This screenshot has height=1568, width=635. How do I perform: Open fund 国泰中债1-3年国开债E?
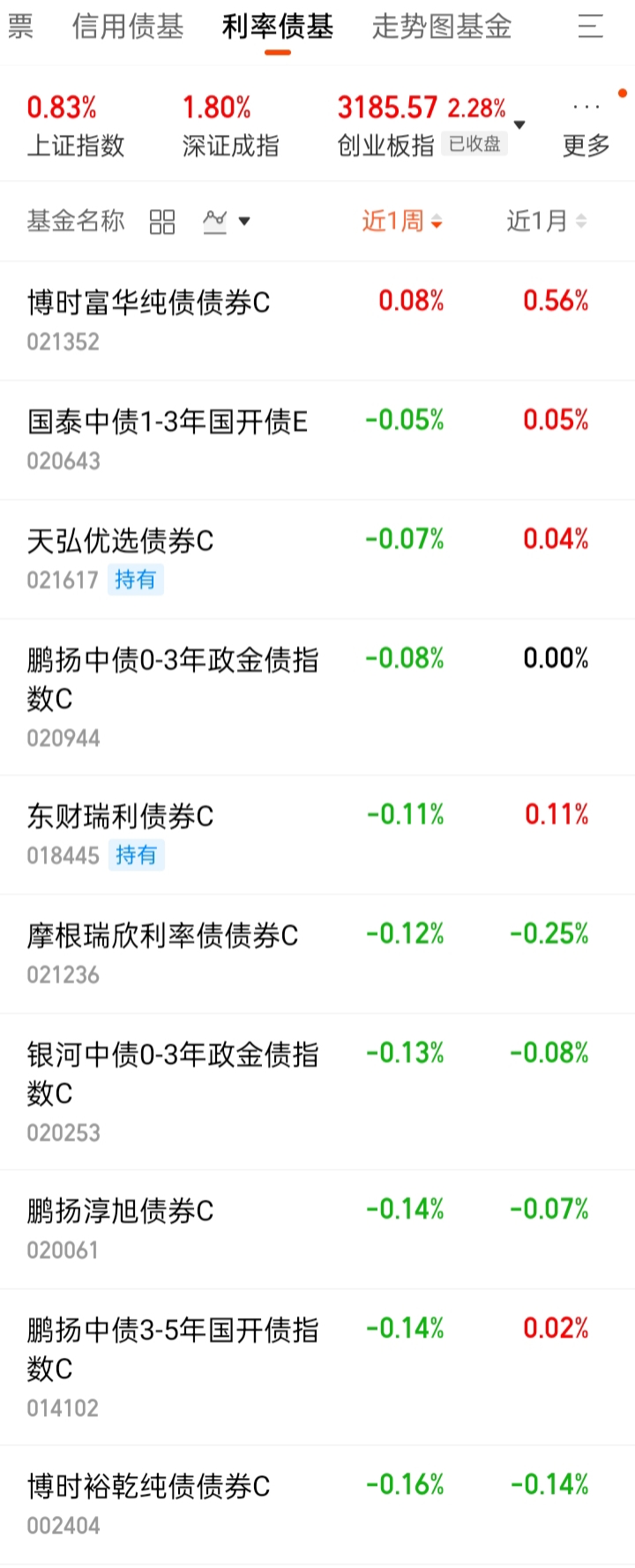pos(317,440)
